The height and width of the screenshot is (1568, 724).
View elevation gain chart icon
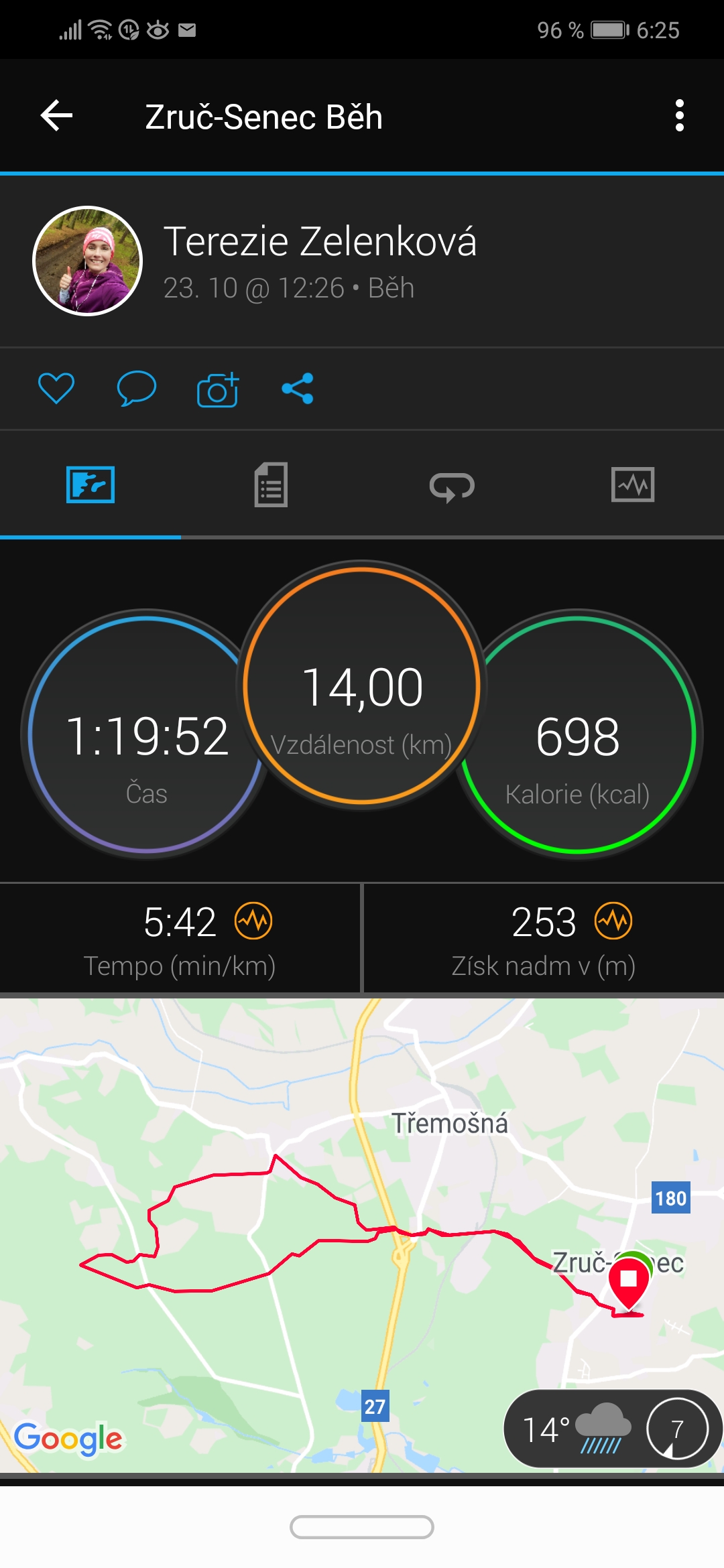click(613, 921)
